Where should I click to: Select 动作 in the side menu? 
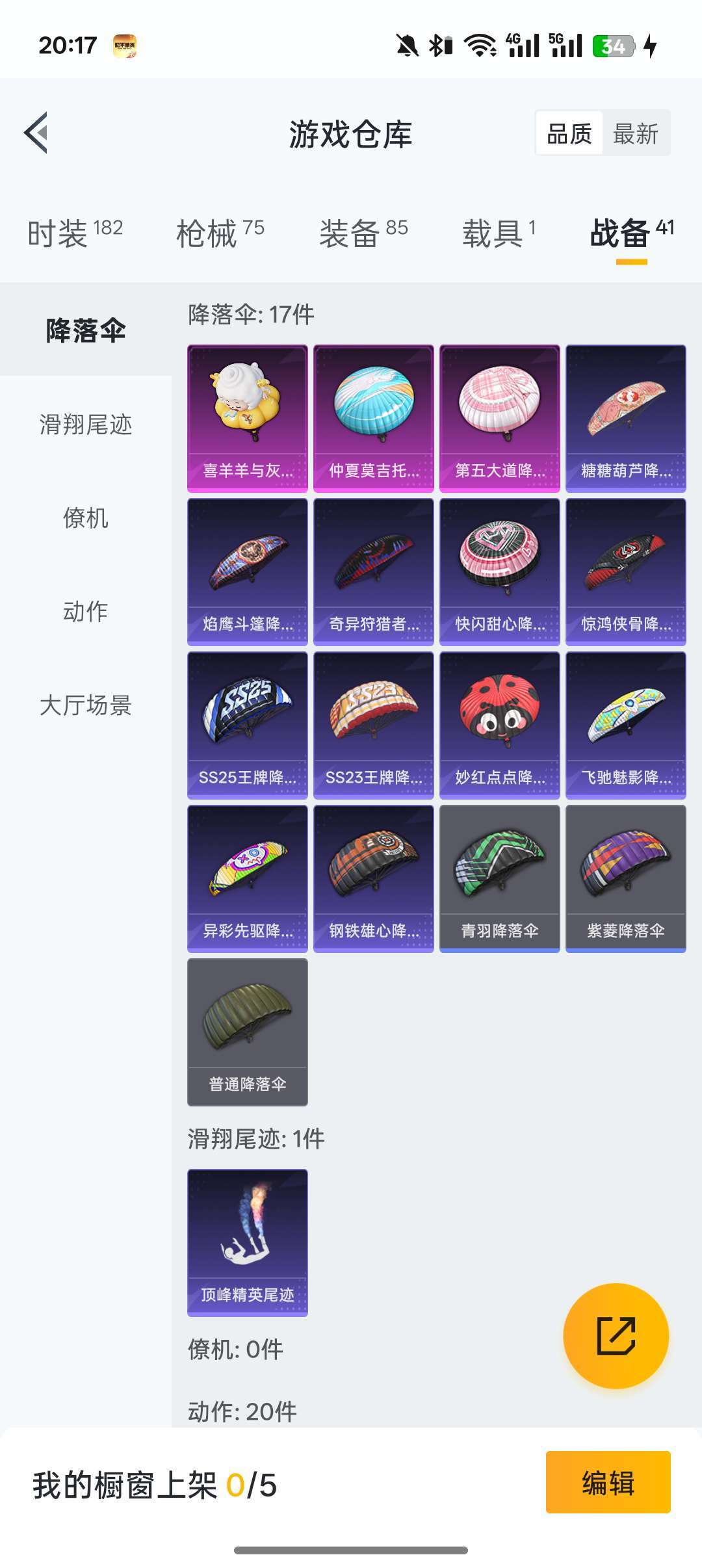coord(86,612)
